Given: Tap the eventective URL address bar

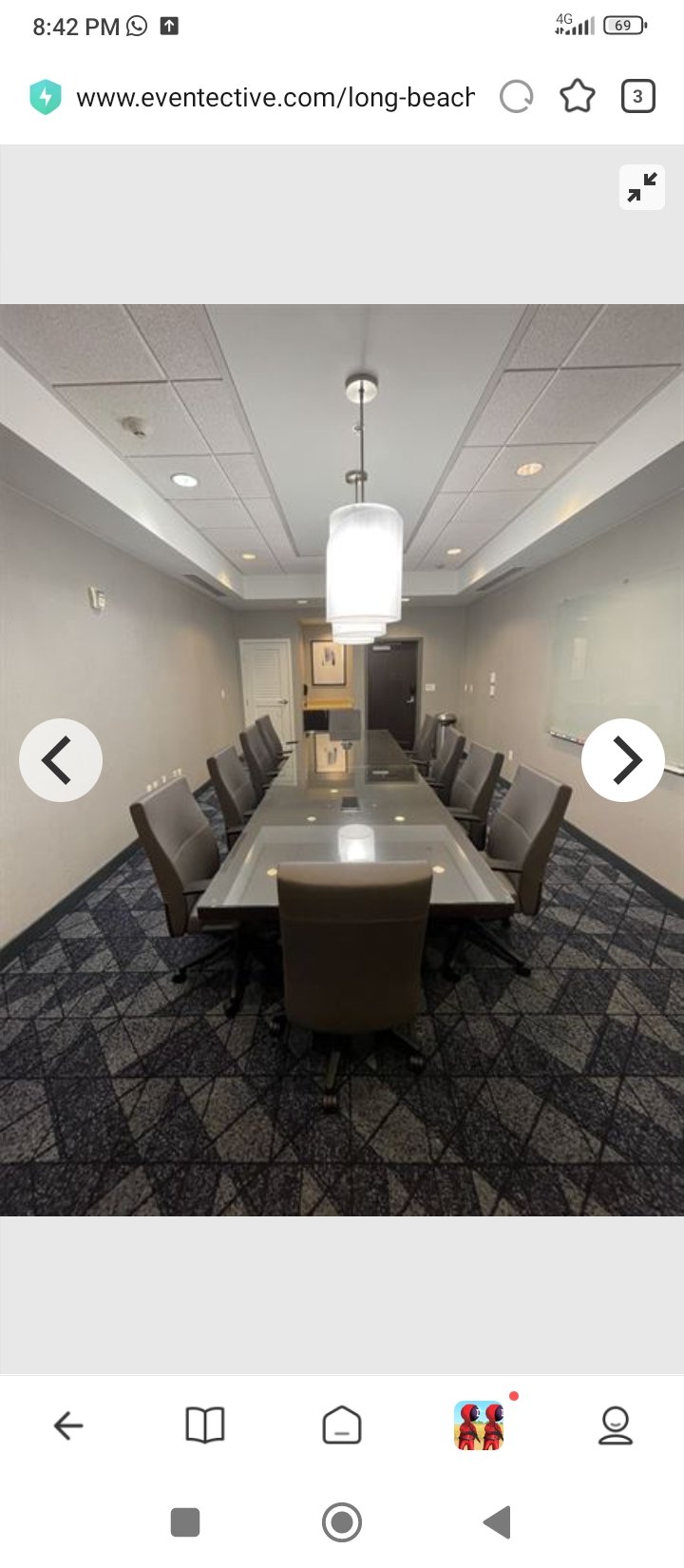Looking at the screenshot, I should click(275, 97).
